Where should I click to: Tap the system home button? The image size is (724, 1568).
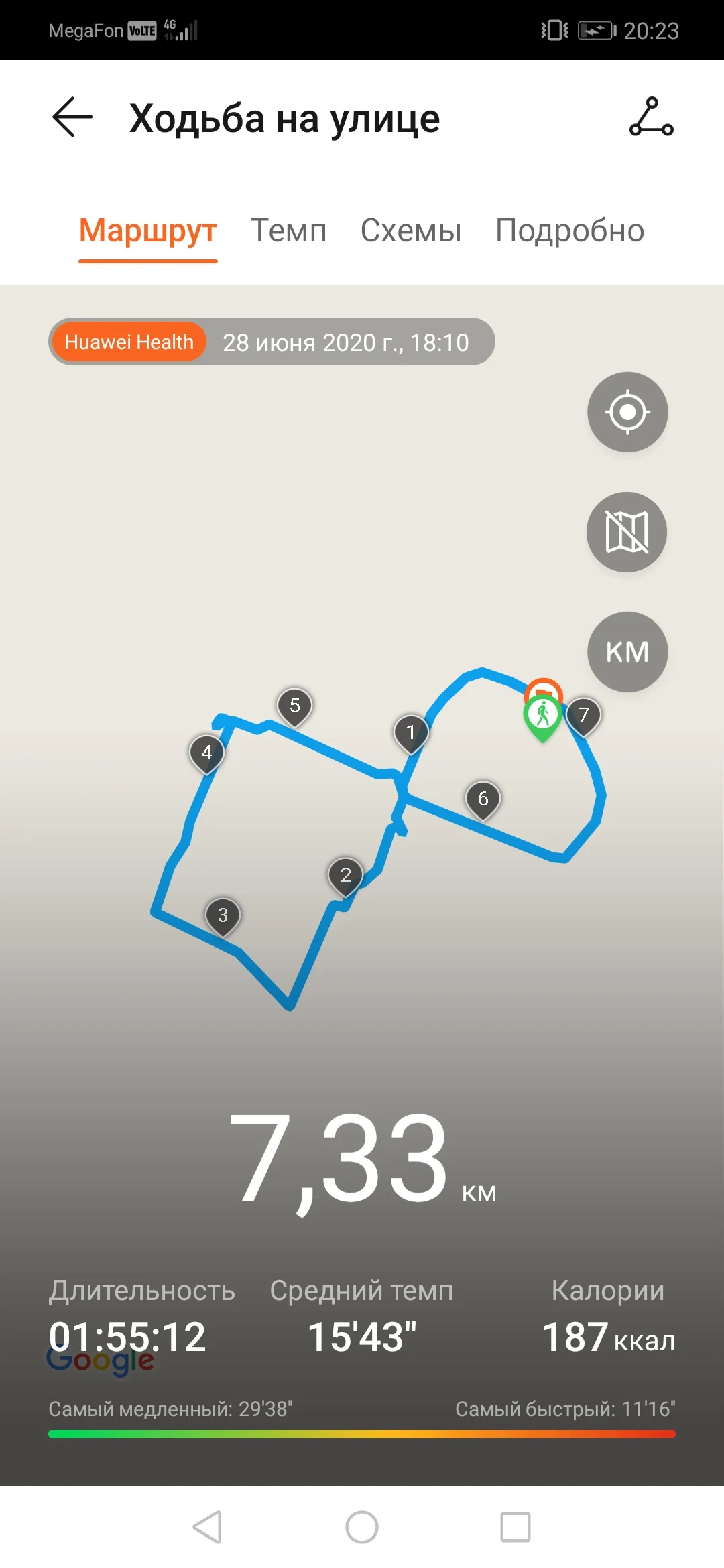click(x=362, y=1527)
